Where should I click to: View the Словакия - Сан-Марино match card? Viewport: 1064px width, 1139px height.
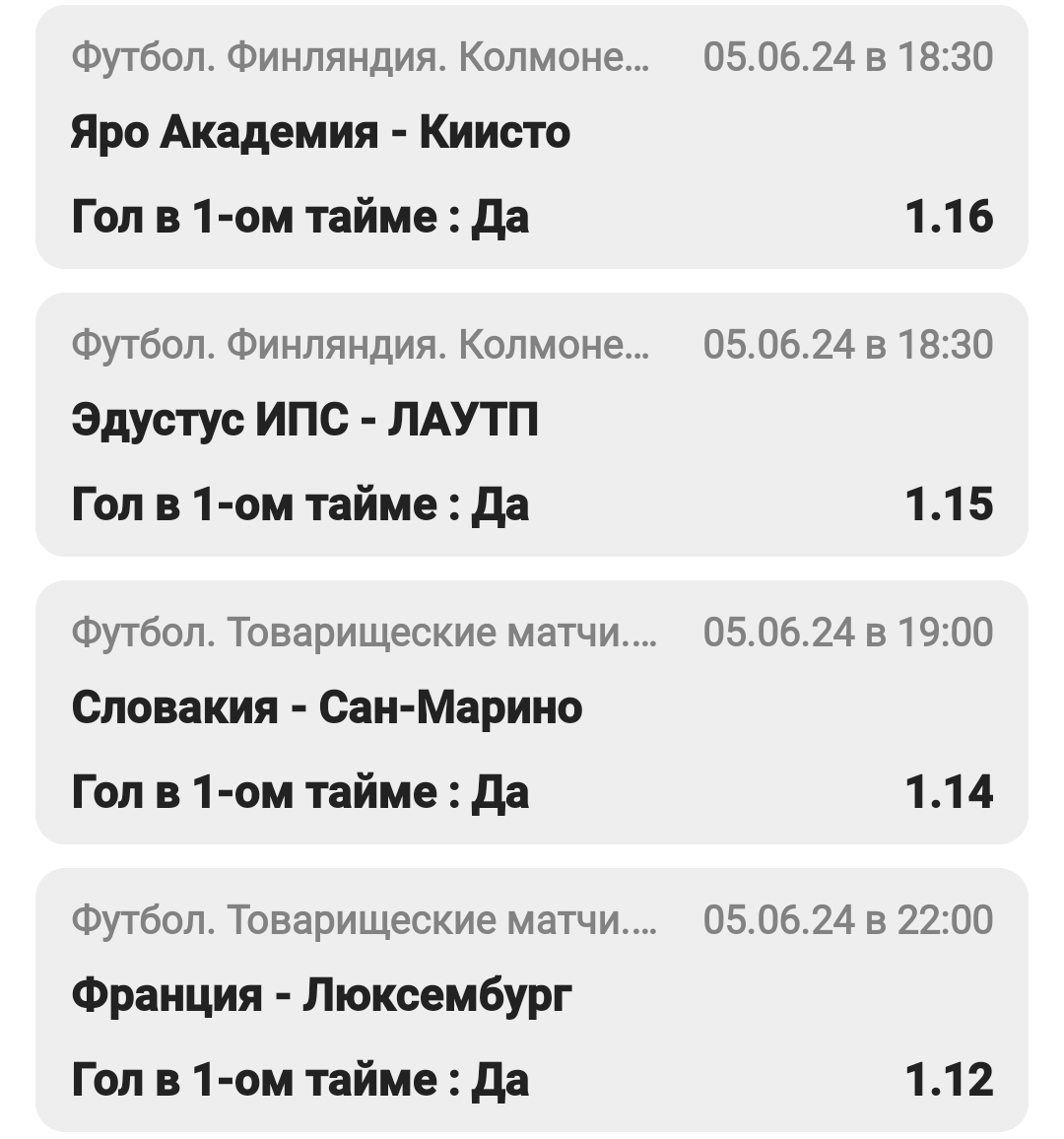tap(532, 711)
